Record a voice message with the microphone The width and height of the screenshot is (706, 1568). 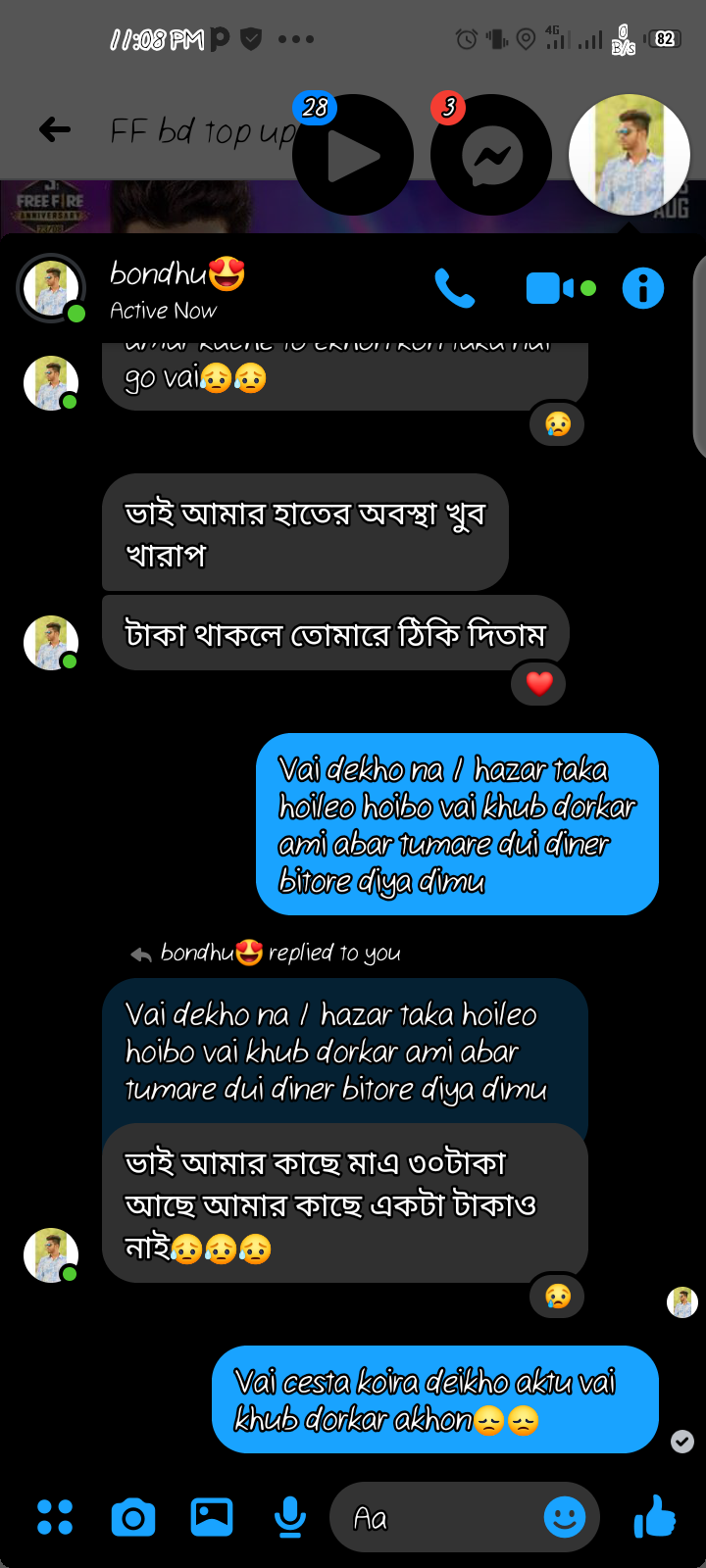289,1518
